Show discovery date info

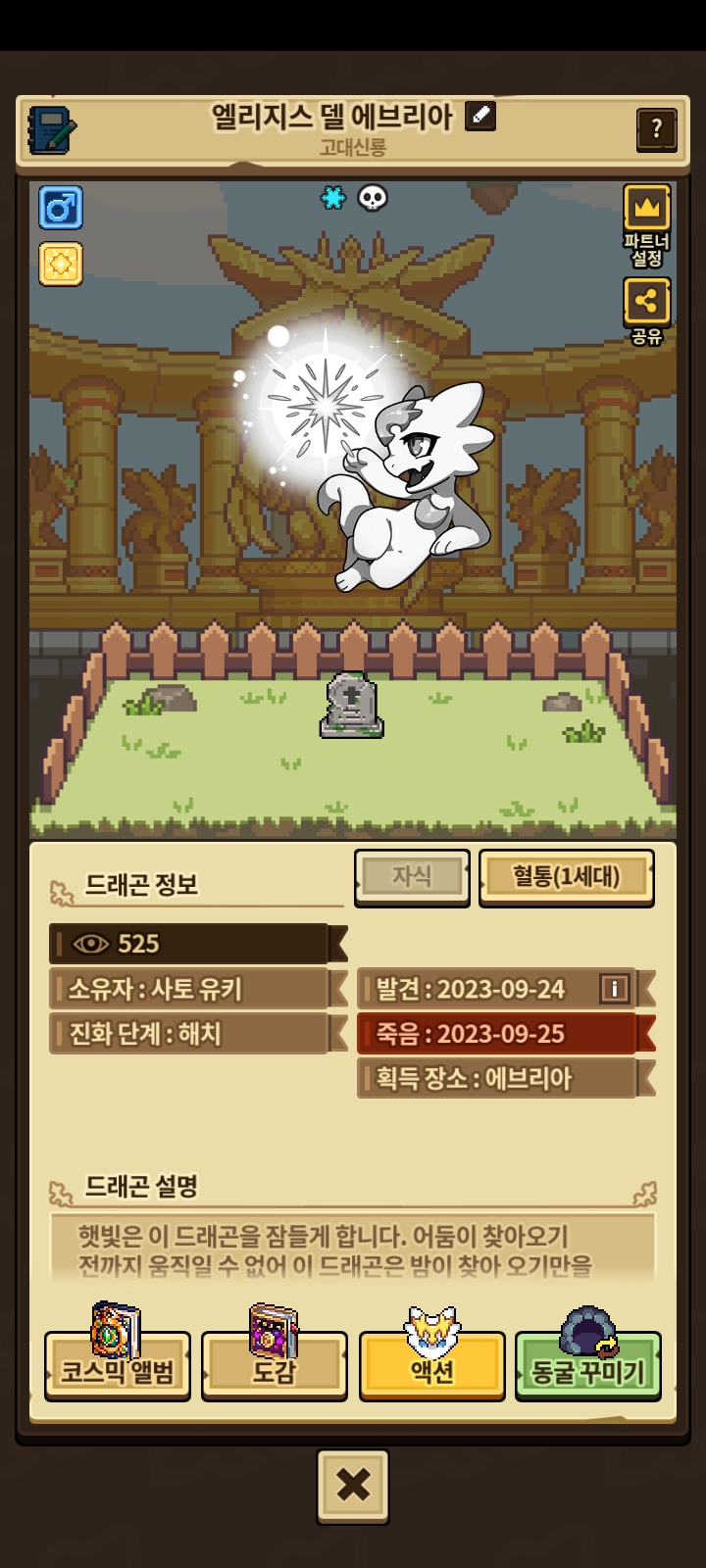[x=614, y=989]
